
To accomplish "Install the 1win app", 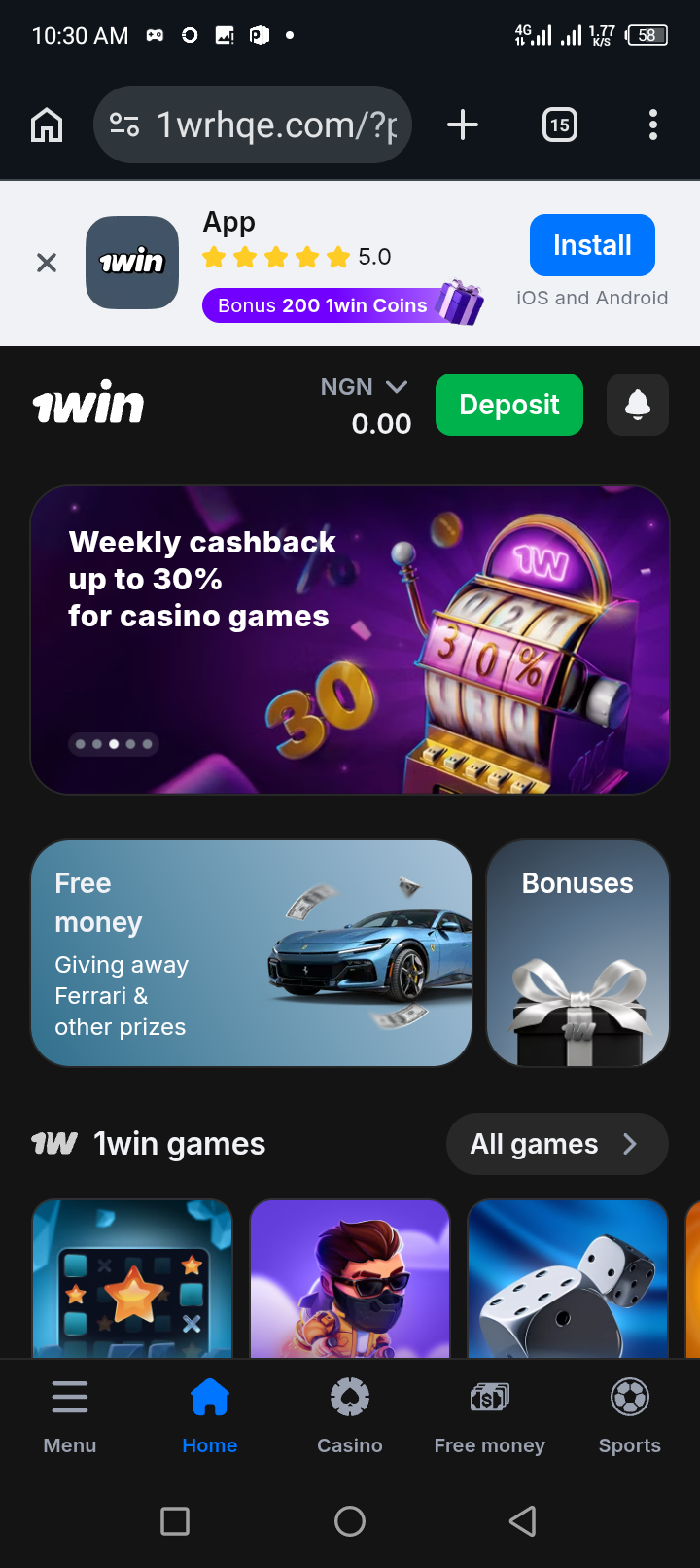I will (592, 246).
